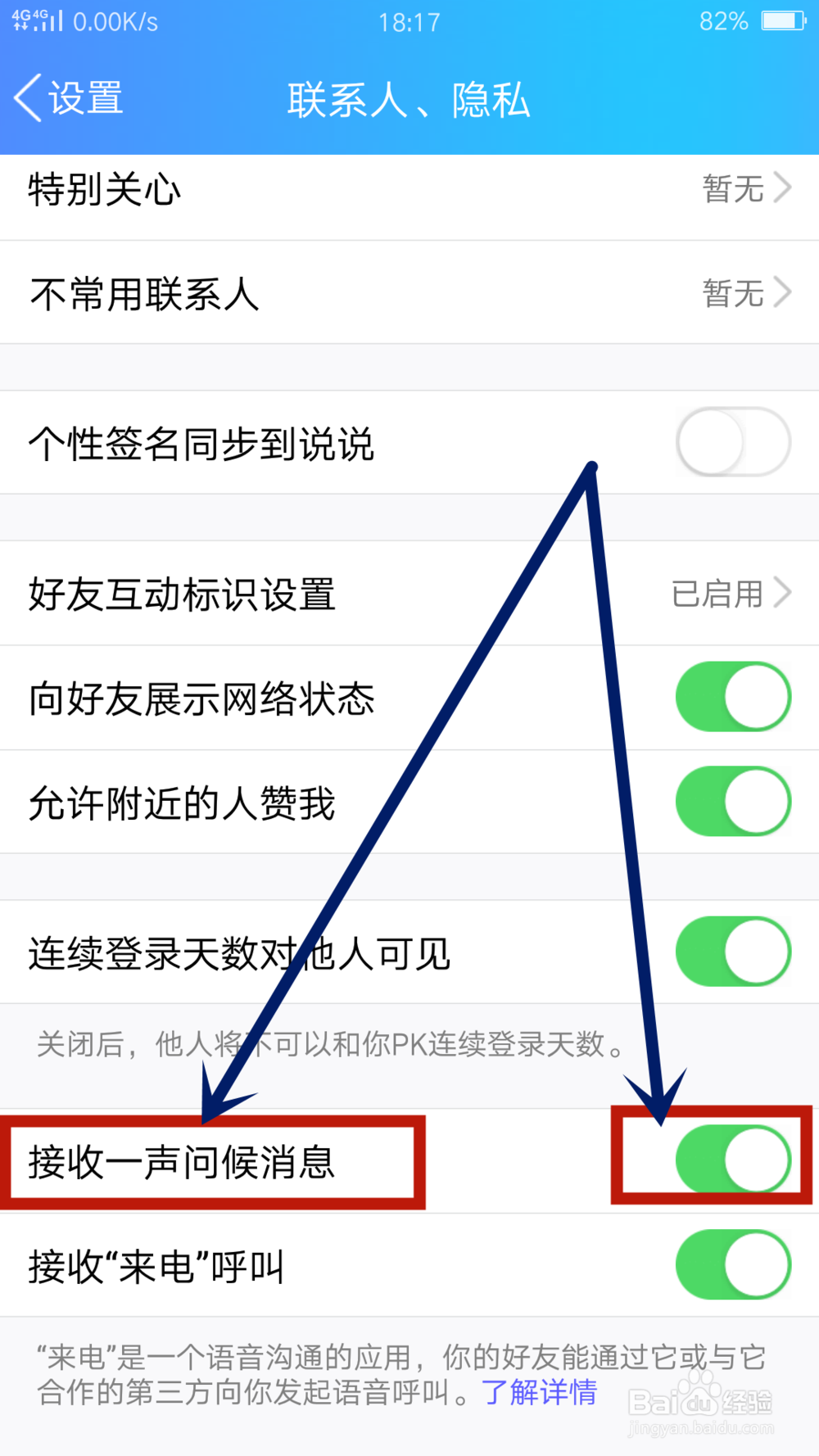Turn off 连续登录天数对他人可见
This screenshot has height=1456, width=819.
(731, 952)
